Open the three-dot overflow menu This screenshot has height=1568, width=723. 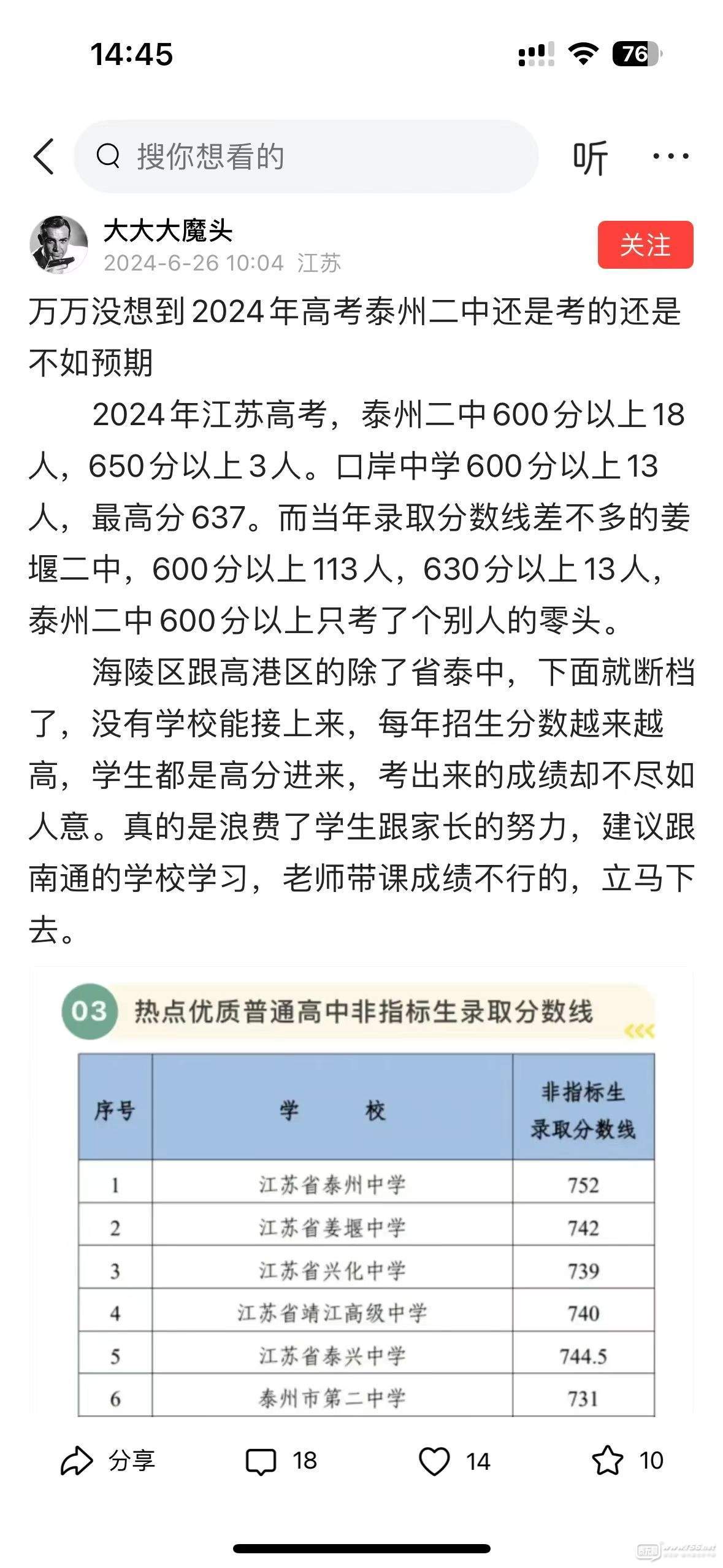(x=670, y=156)
